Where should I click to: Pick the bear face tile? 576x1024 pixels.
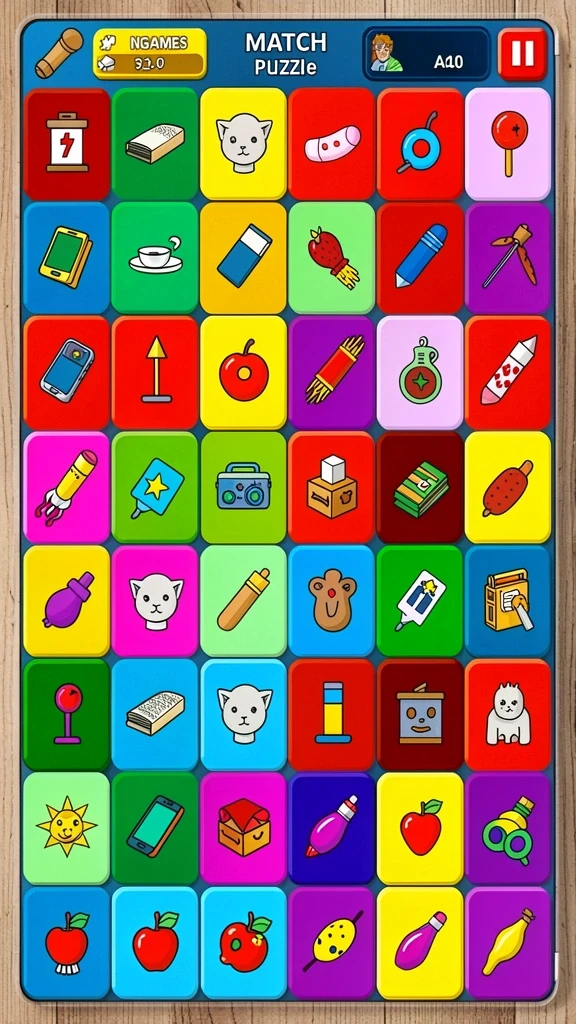332,601
